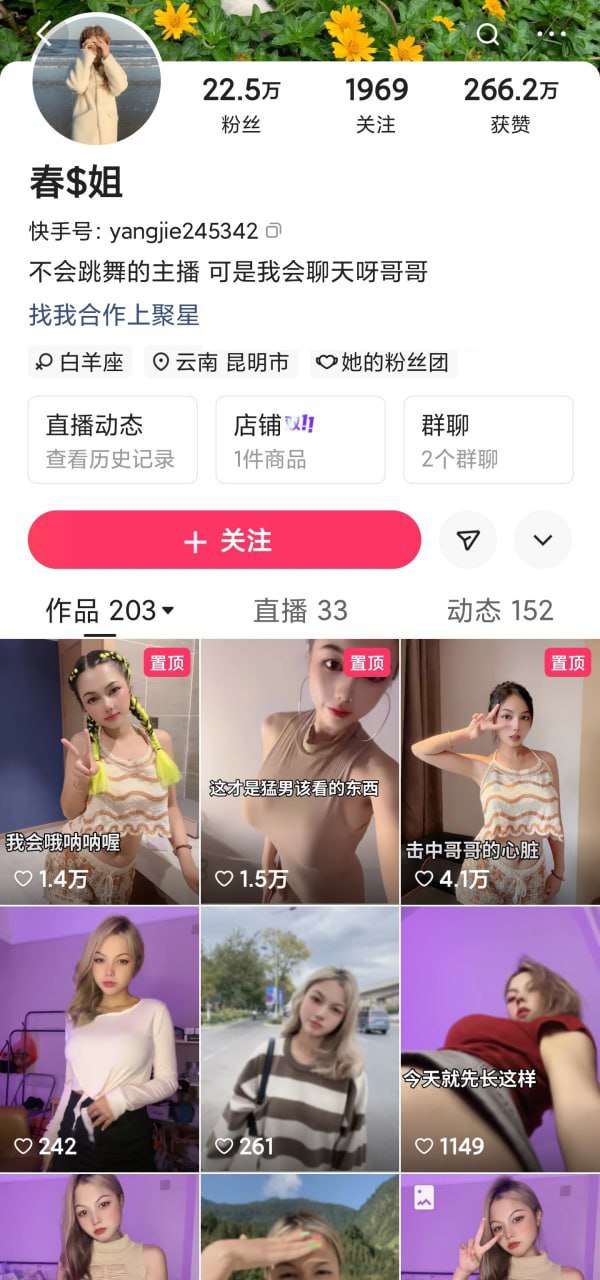Play the pinned video 击中哥哥的心脏
This screenshot has width=600, height=1280.
coord(500,770)
